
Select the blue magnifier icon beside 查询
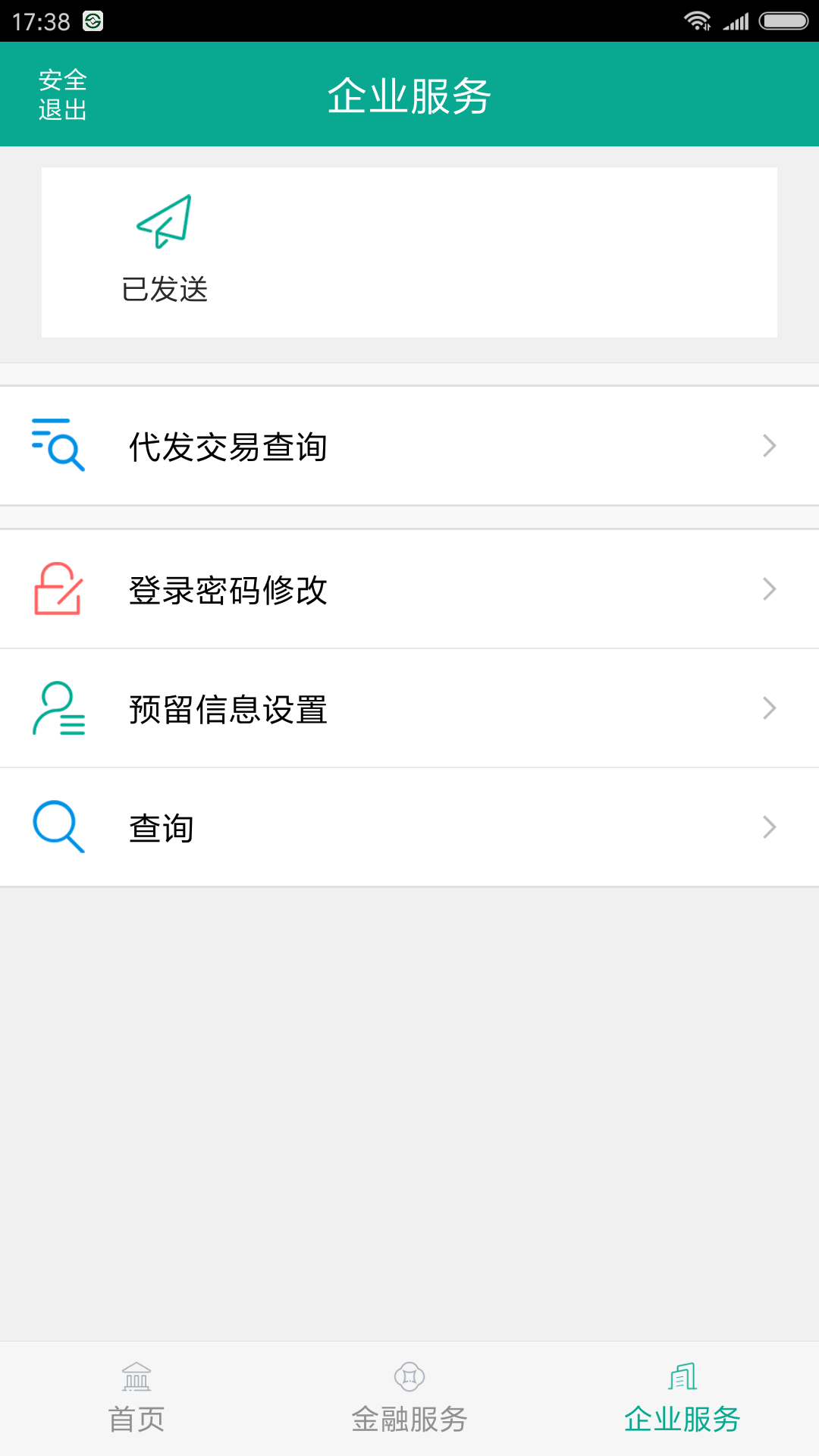pos(57,827)
